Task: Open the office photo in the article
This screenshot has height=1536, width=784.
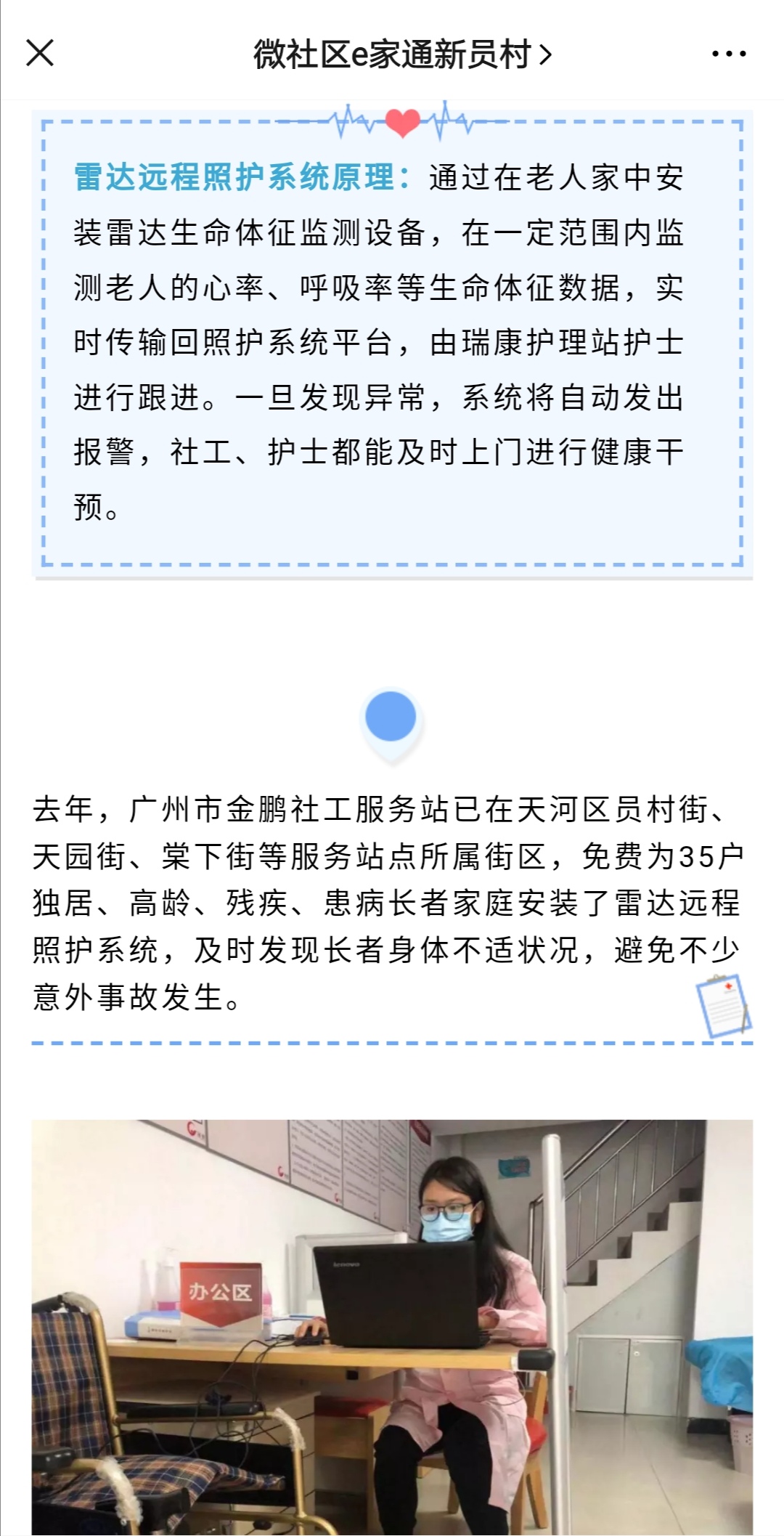Action: (x=392, y=1326)
